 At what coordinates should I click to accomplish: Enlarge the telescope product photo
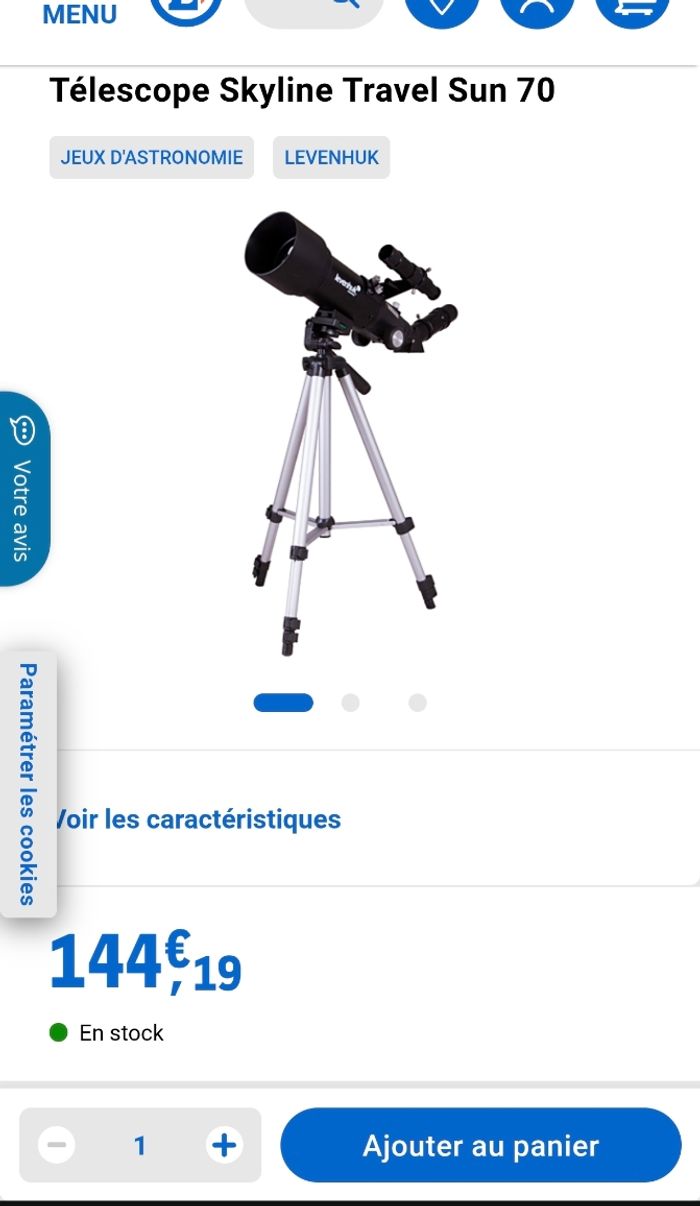click(x=349, y=430)
